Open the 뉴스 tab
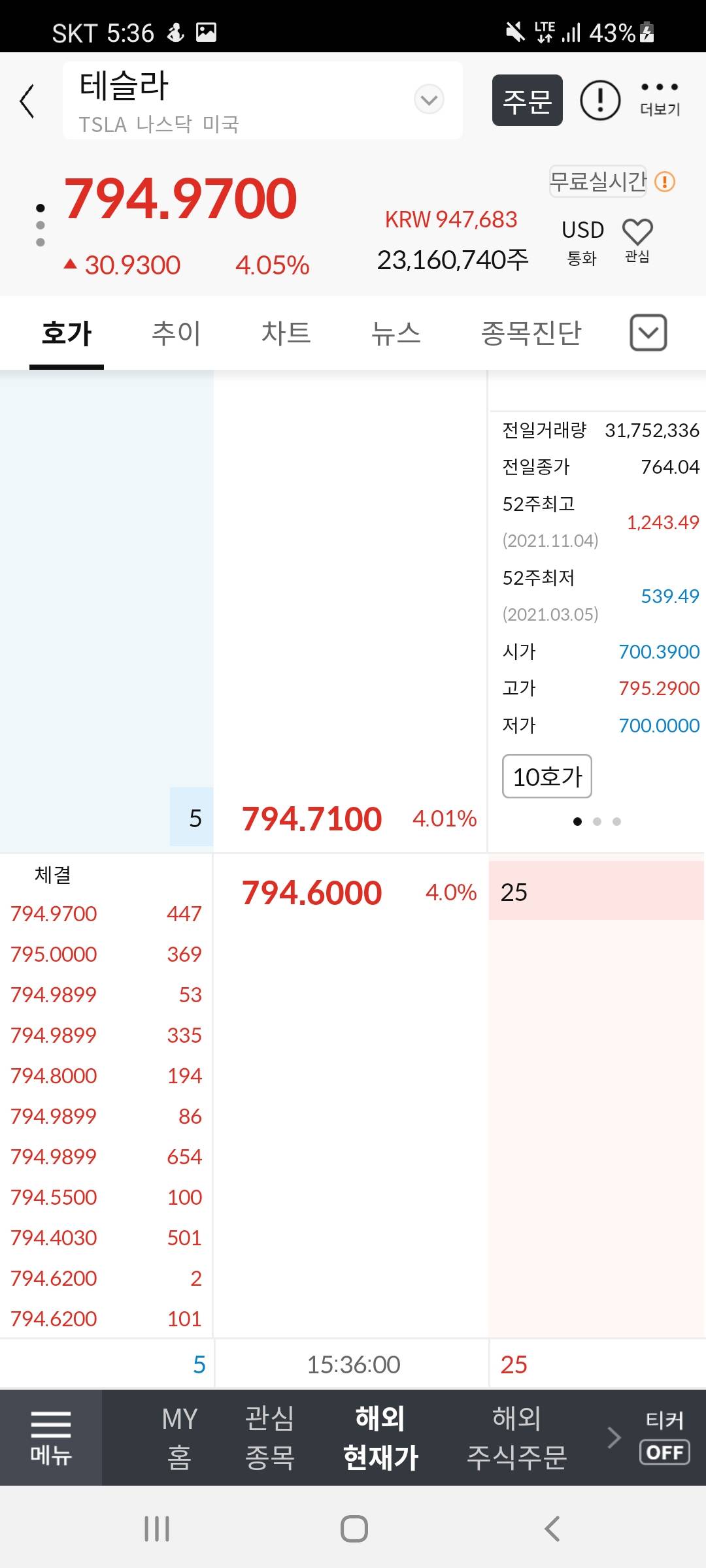Viewport: 706px width, 1568px height. [x=395, y=333]
